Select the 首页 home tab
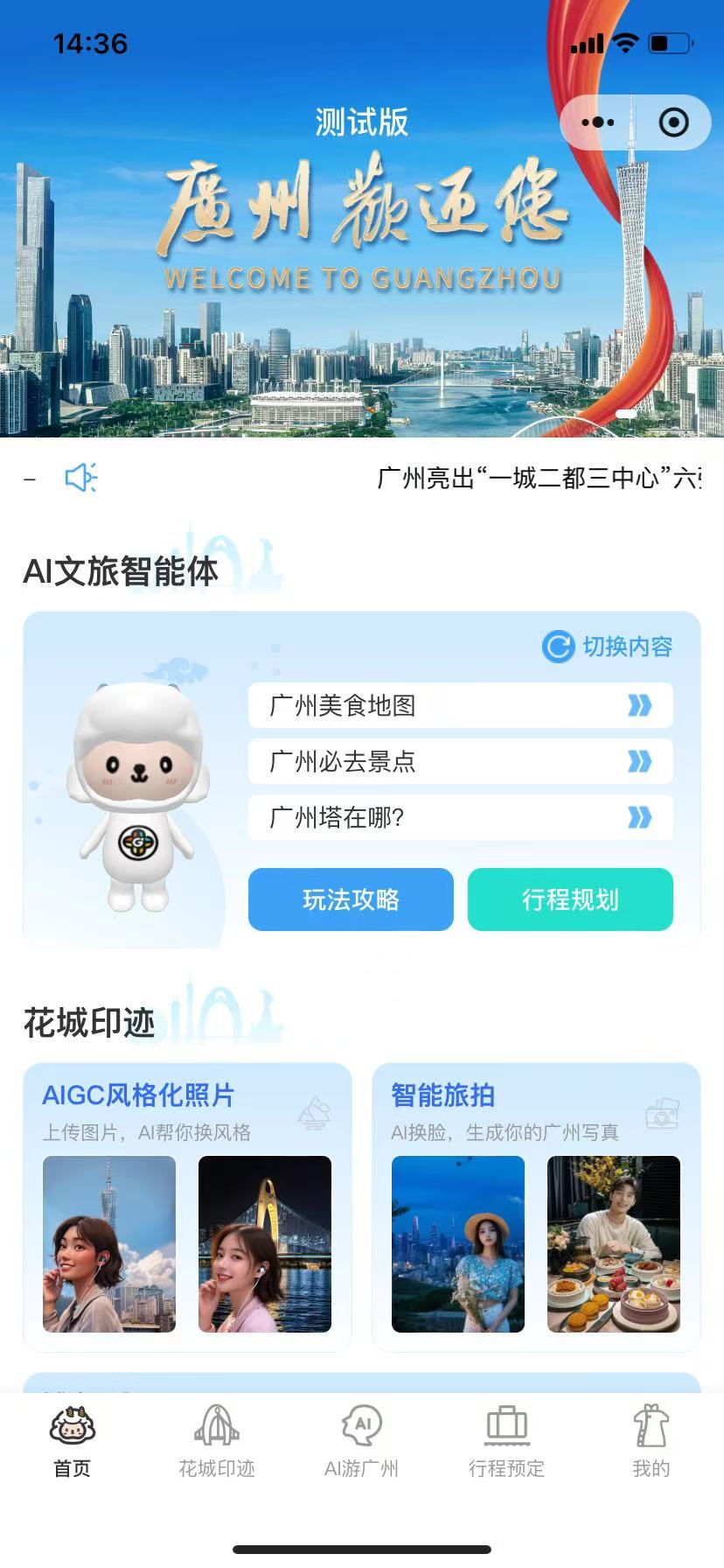This screenshot has height=1568, width=724. coord(73,1442)
